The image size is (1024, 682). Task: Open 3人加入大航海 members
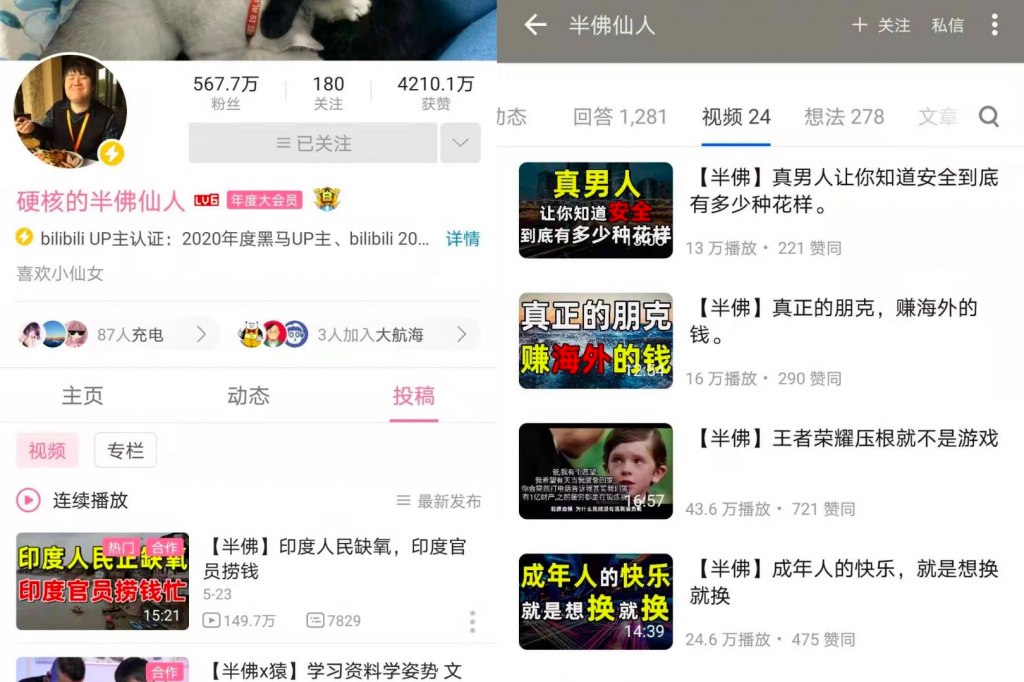click(x=355, y=334)
